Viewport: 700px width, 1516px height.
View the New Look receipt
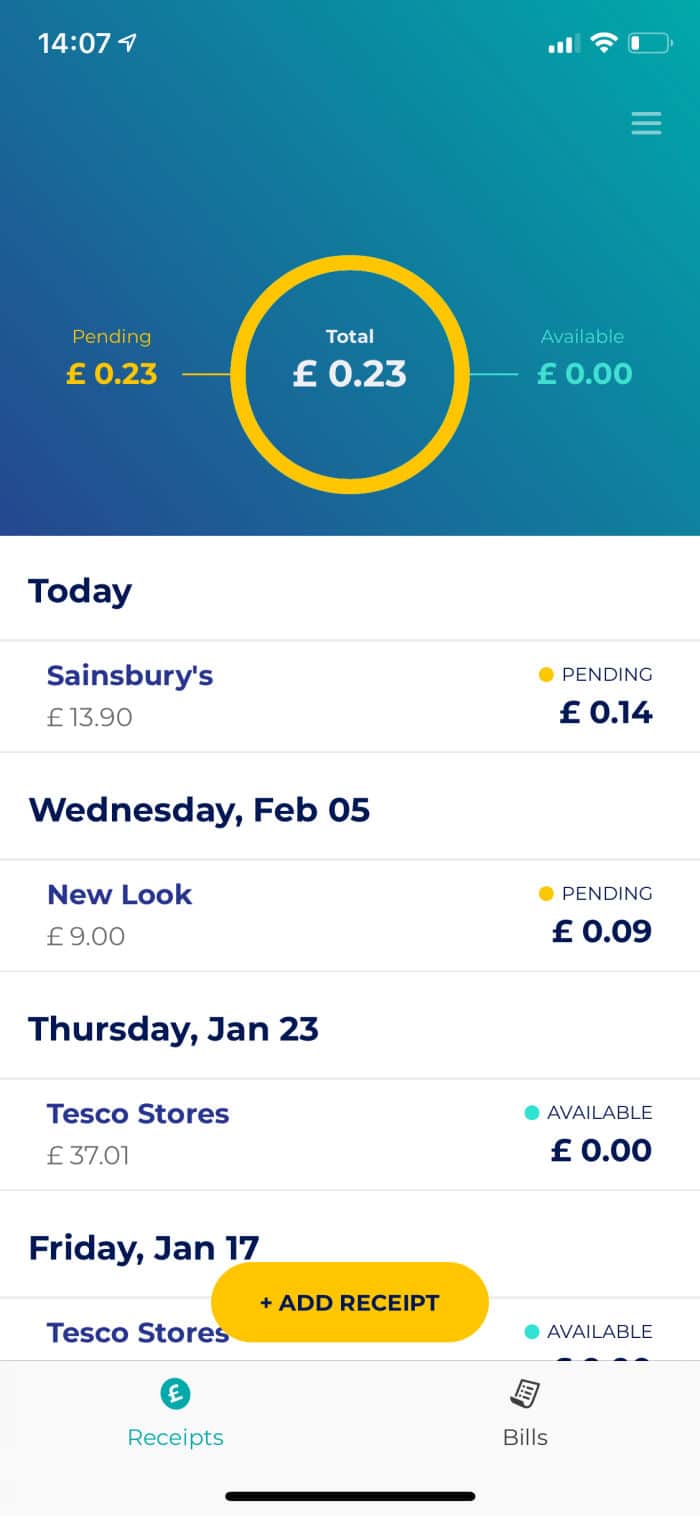point(350,915)
